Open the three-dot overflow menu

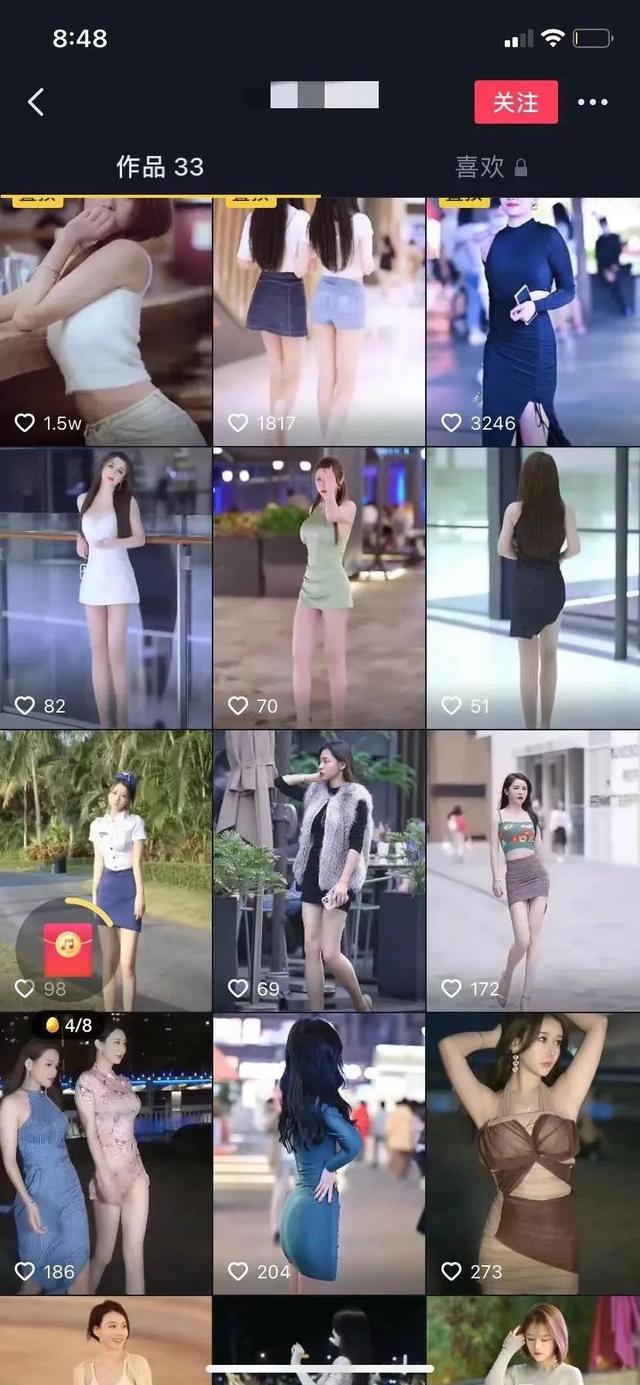click(x=592, y=102)
